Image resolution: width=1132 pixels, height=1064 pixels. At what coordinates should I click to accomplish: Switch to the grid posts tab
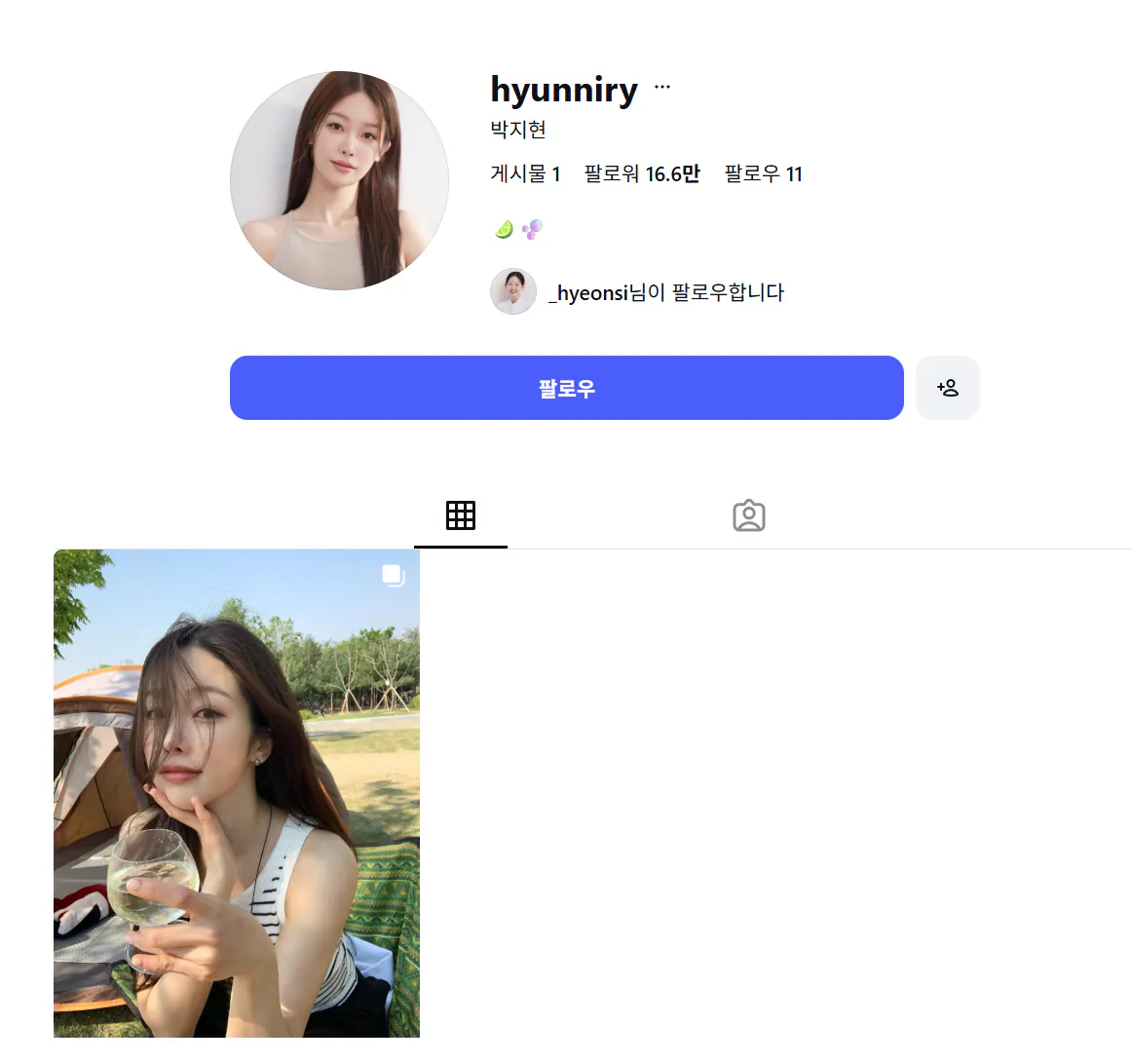coord(461,515)
